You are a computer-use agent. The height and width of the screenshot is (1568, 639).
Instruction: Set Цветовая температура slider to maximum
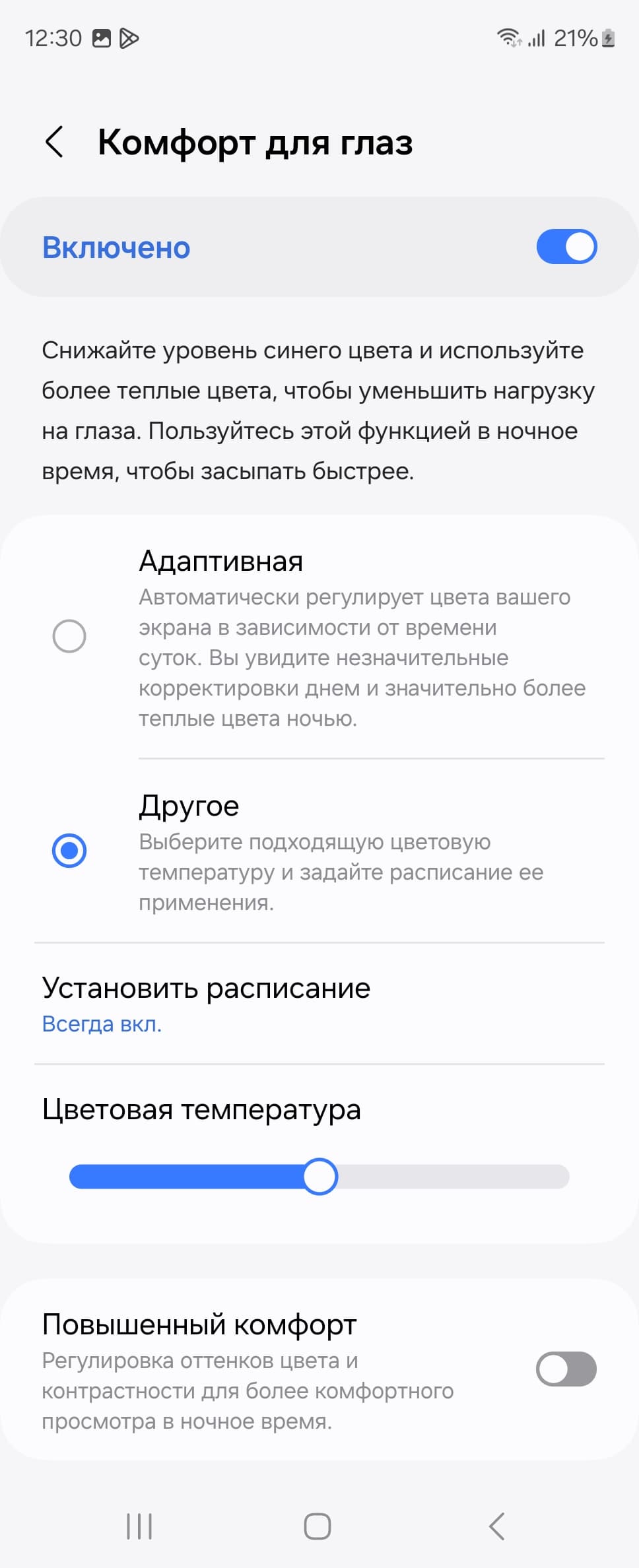566,1177
